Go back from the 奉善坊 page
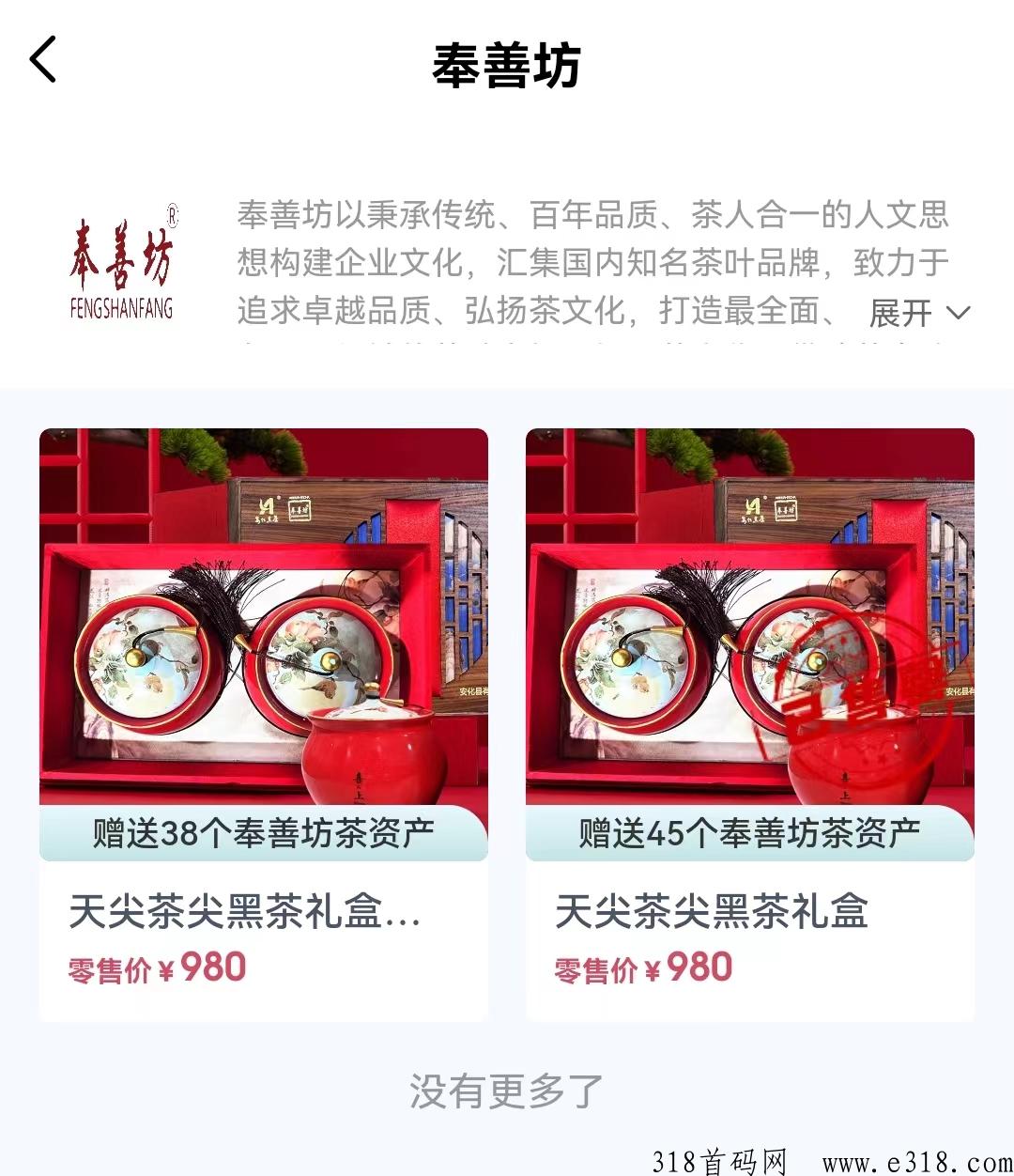1014x1176 pixels. (x=43, y=60)
